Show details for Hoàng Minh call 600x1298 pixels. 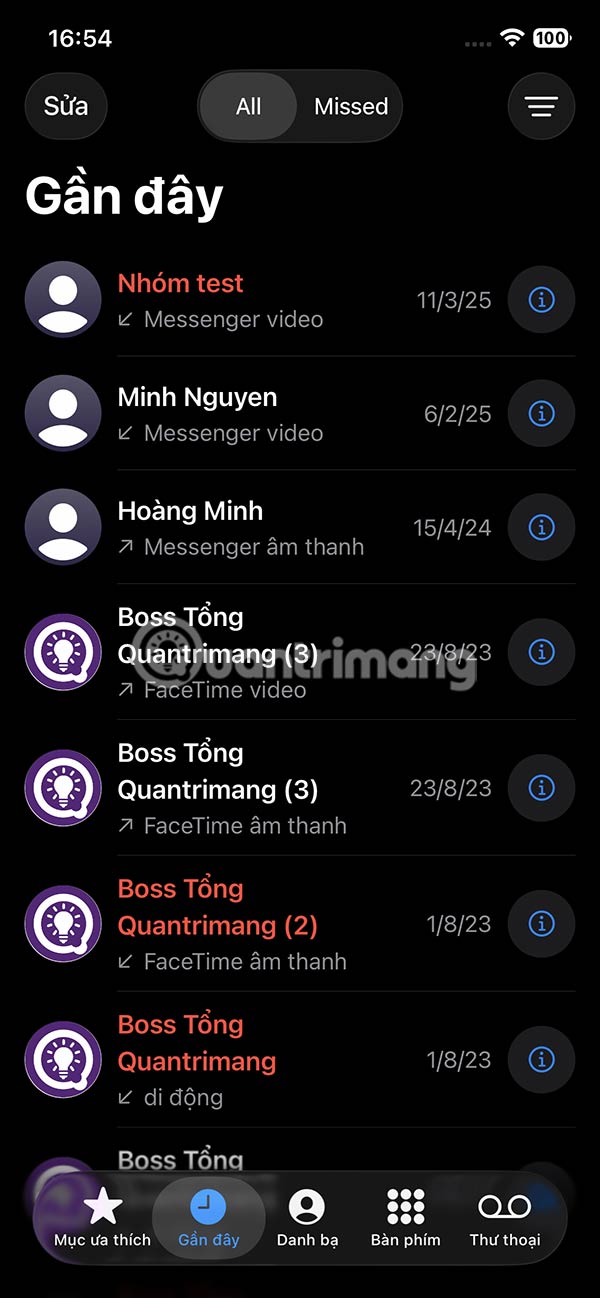click(x=541, y=528)
